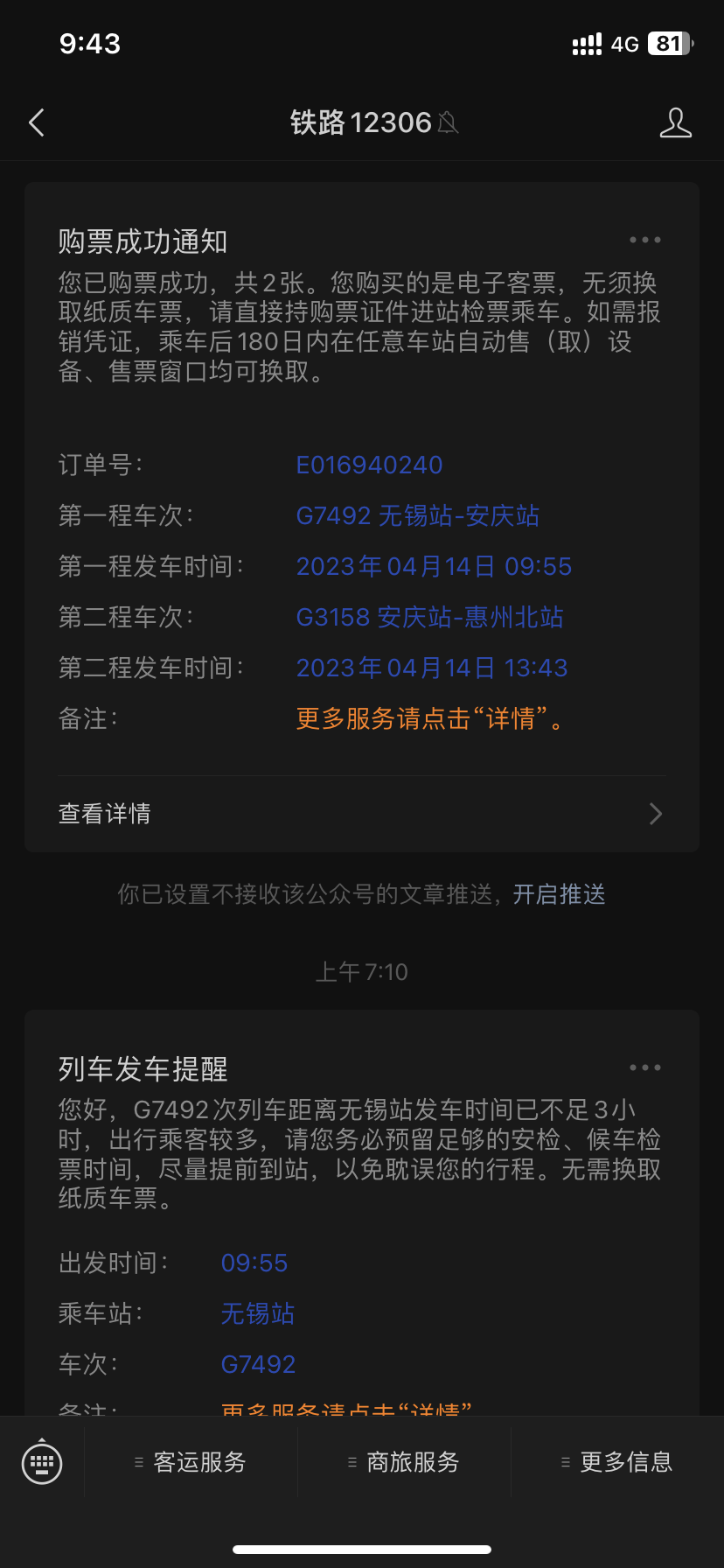Switch to keyboard input mode

(42, 1461)
